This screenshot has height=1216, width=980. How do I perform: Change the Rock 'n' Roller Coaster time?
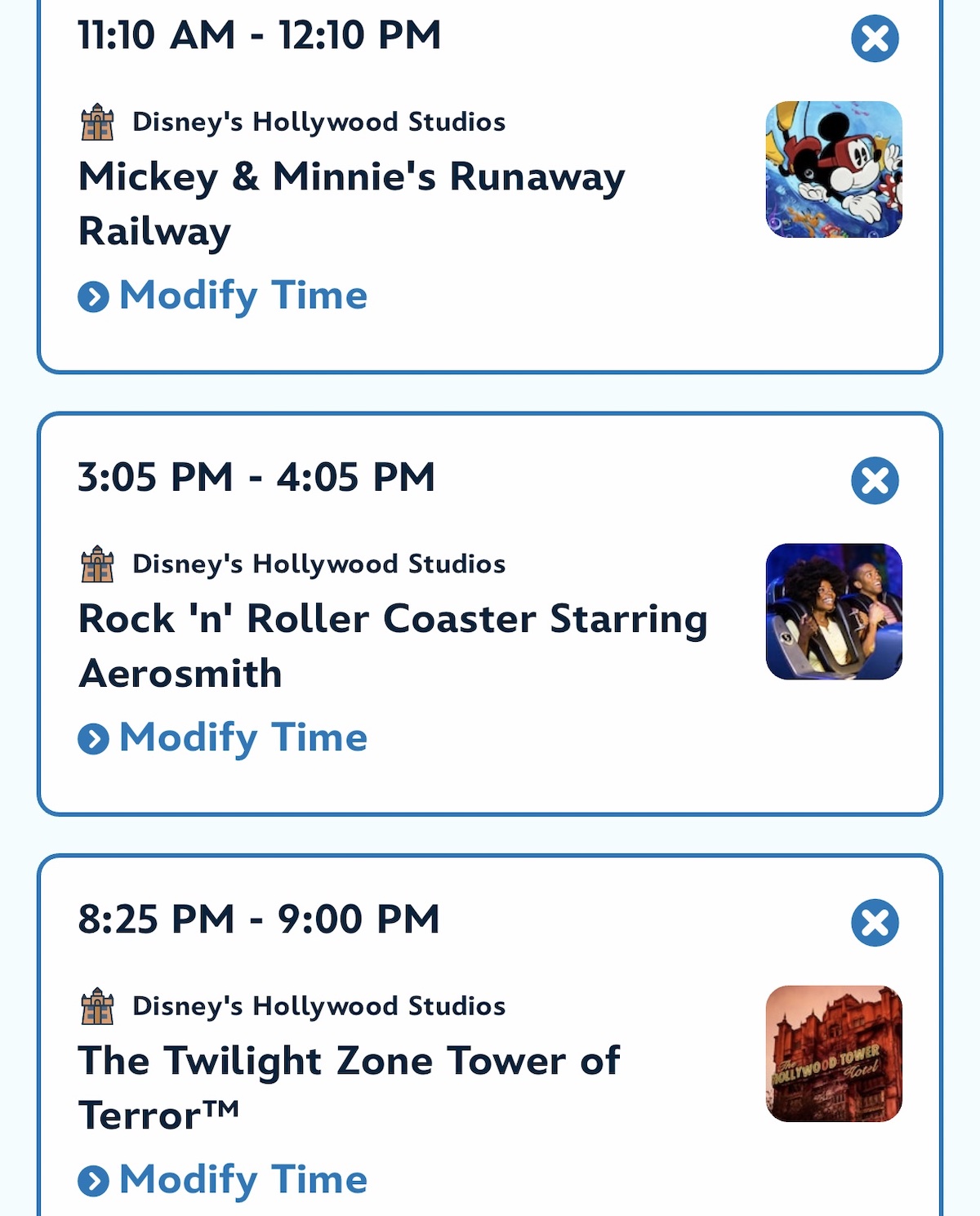223,738
